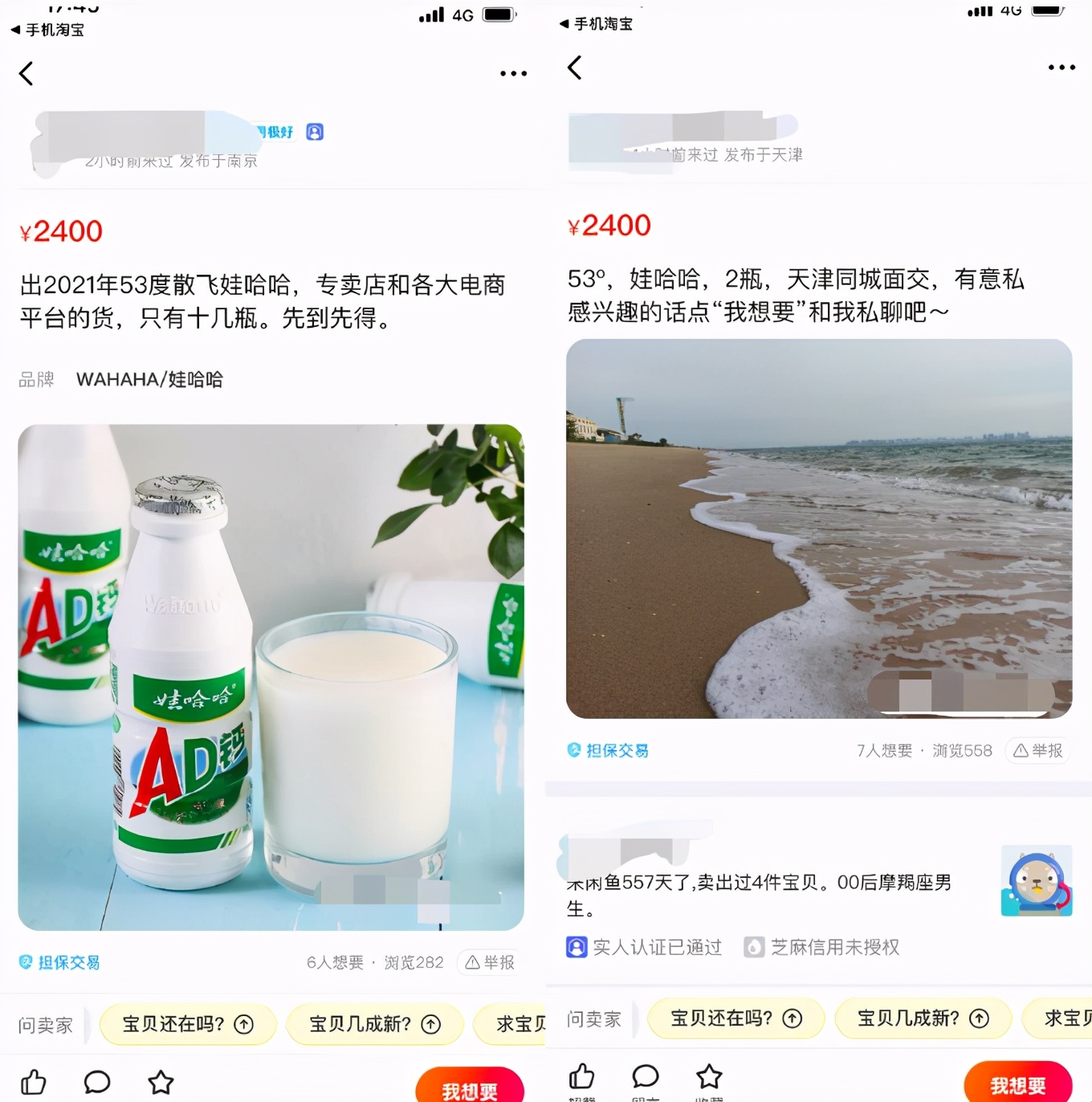Open the comment bubble icon at bottom

point(97,1082)
